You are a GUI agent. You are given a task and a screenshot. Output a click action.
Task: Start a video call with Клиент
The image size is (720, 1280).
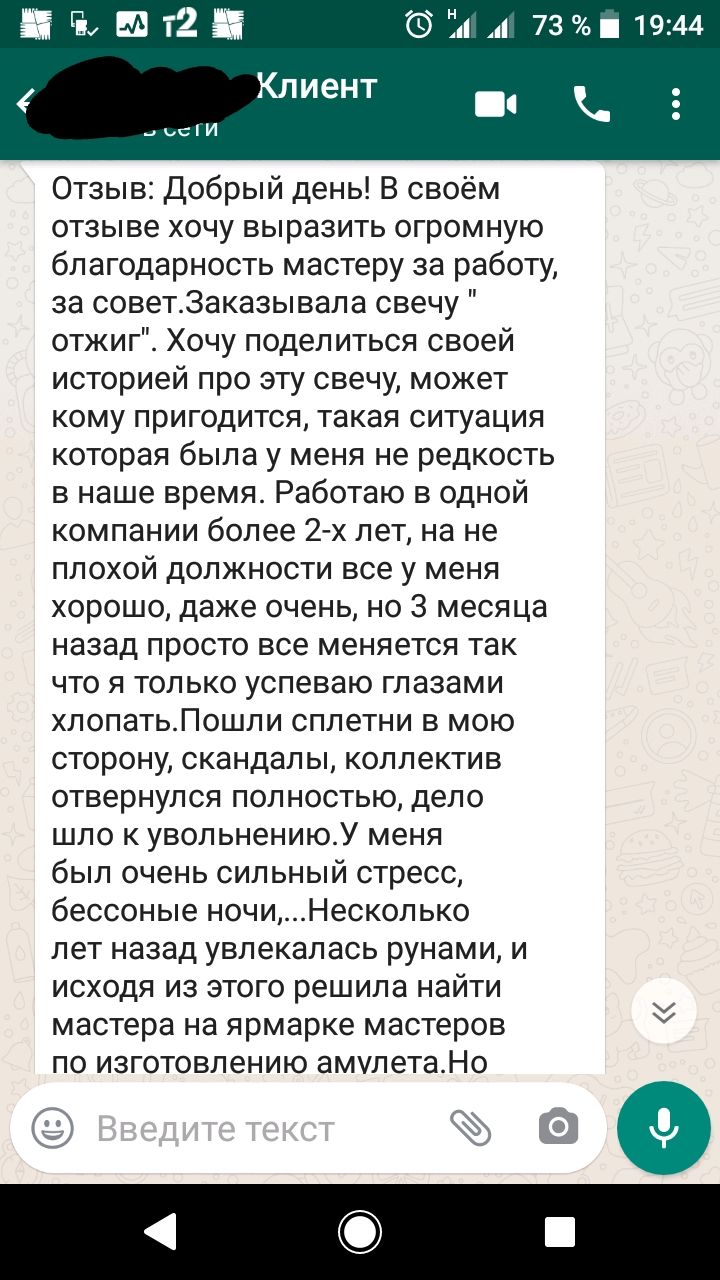point(496,104)
